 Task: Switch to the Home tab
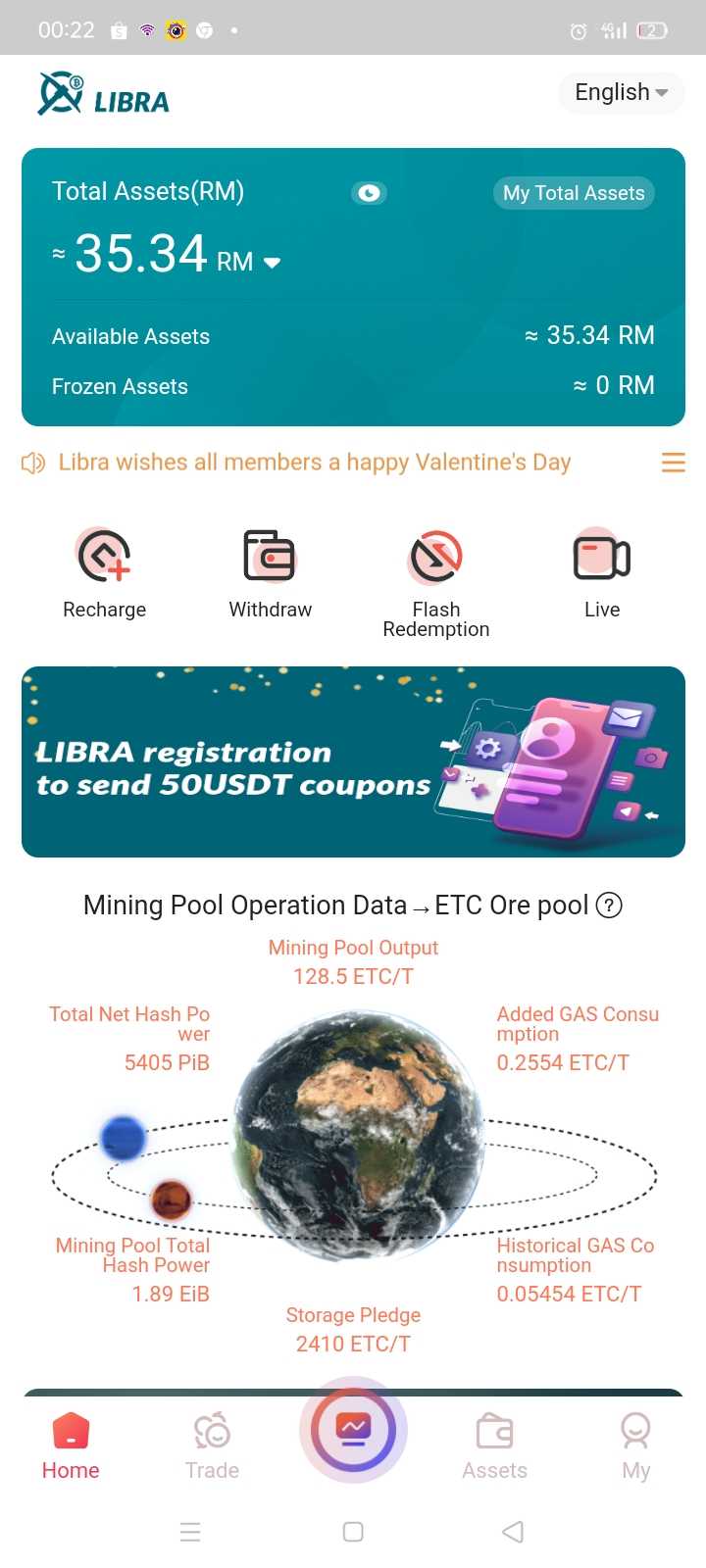[x=71, y=1445]
